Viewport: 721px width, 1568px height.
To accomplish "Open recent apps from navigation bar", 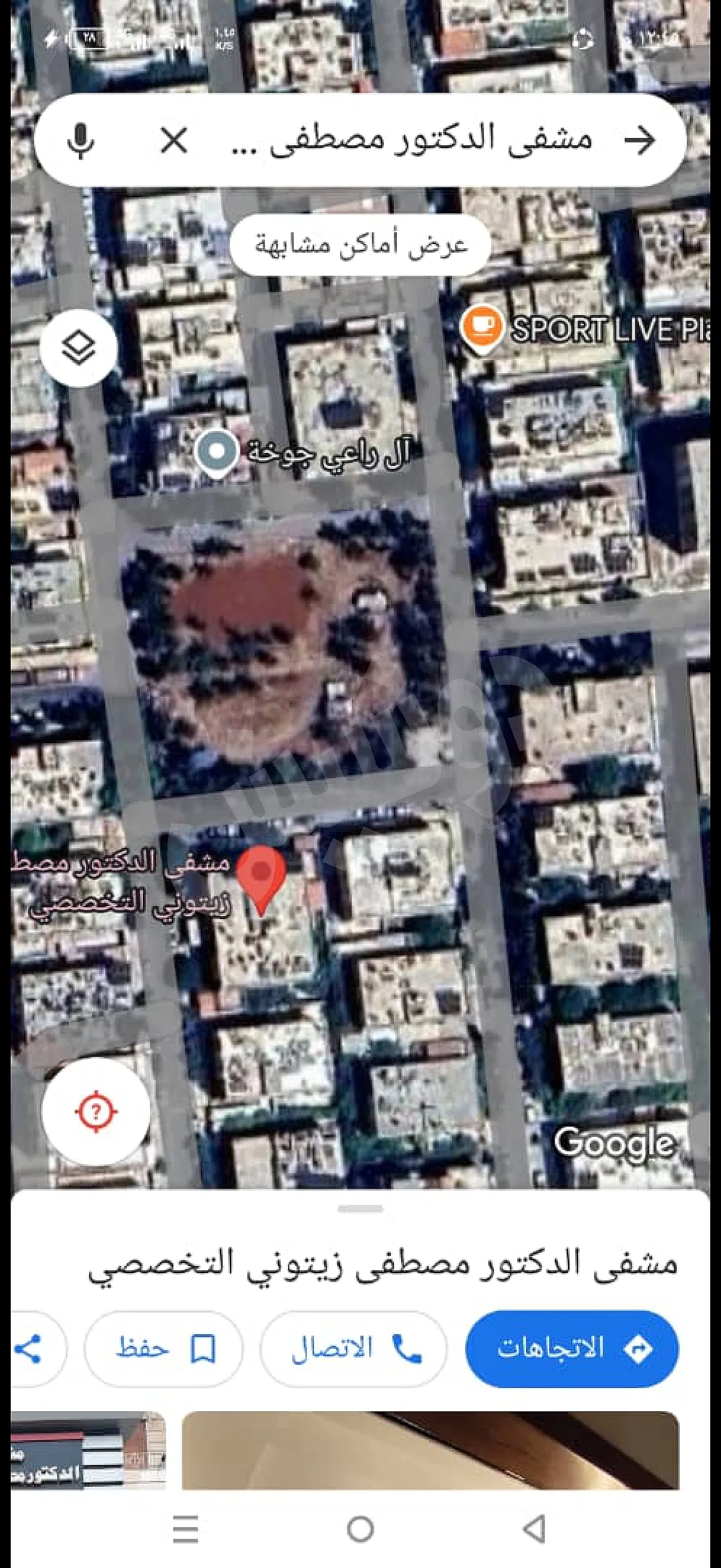I will pos(185,1529).
